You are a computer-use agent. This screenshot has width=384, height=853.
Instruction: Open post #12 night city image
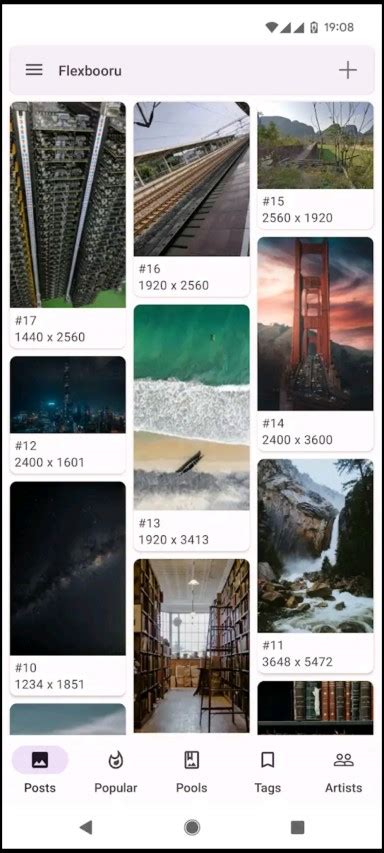point(68,415)
